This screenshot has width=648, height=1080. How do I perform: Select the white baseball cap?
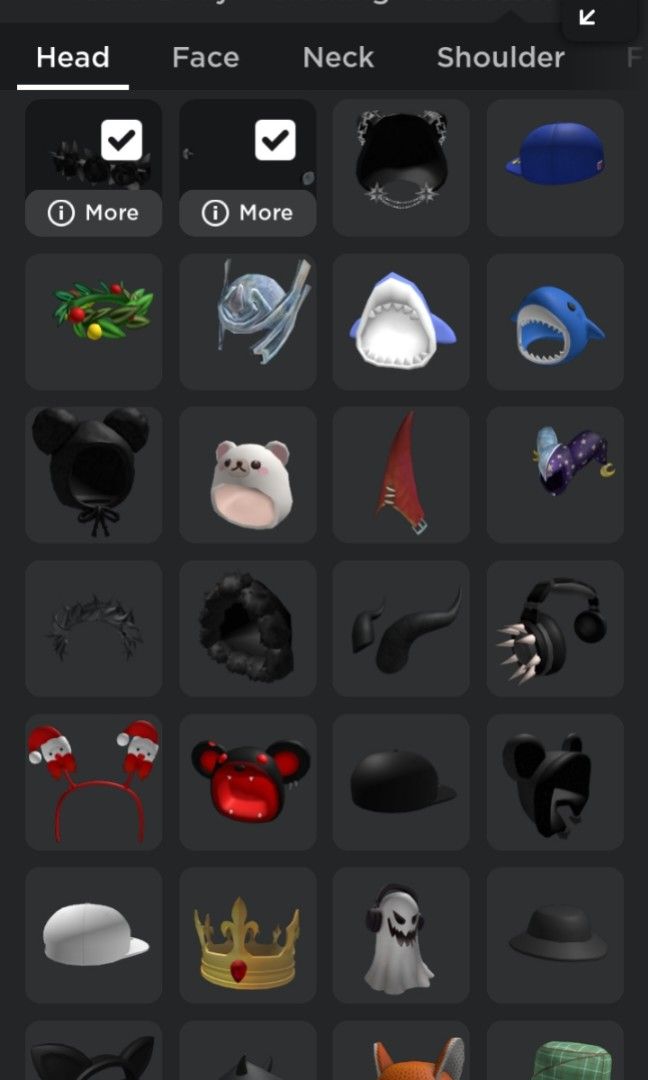coord(93,936)
